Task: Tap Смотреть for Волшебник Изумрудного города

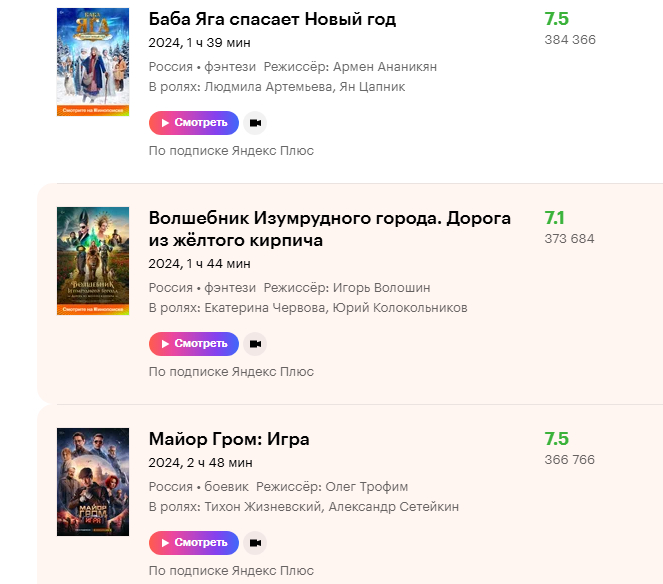Action: coord(194,343)
